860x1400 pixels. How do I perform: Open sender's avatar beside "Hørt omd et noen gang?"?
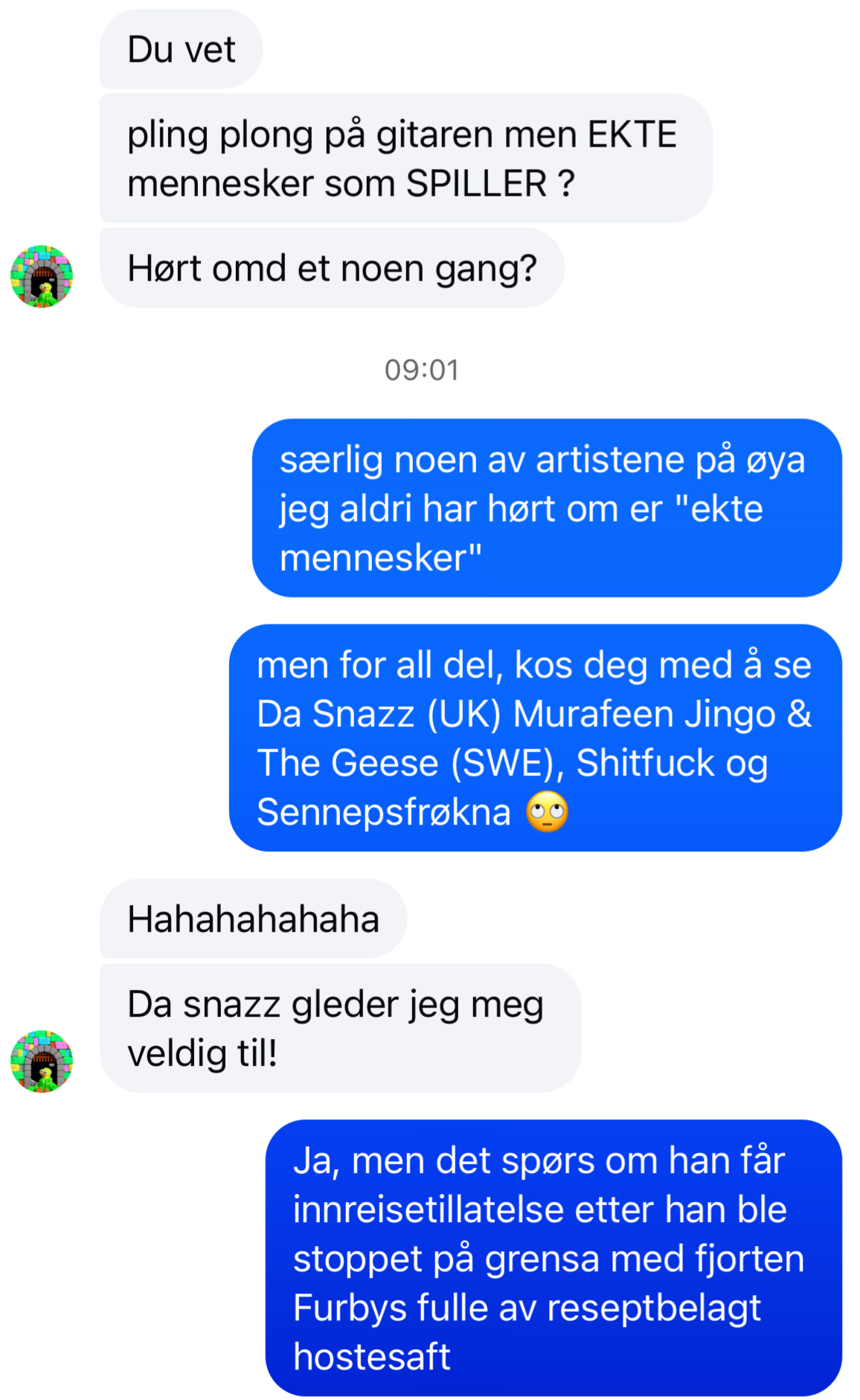click(x=42, y=276)
